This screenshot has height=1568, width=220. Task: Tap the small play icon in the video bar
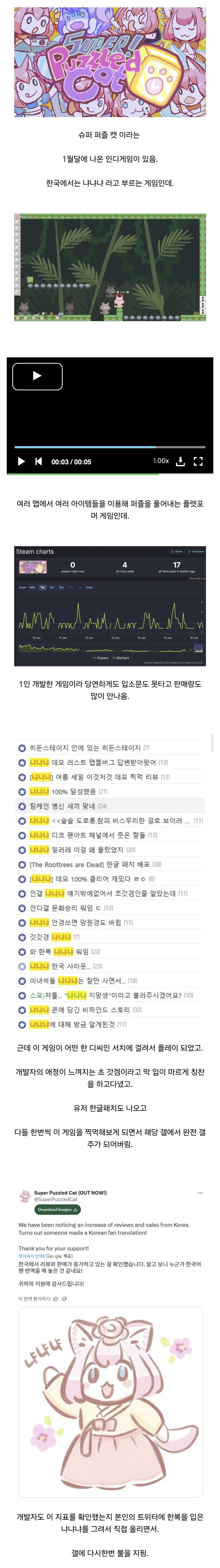[x=21, y=461]
